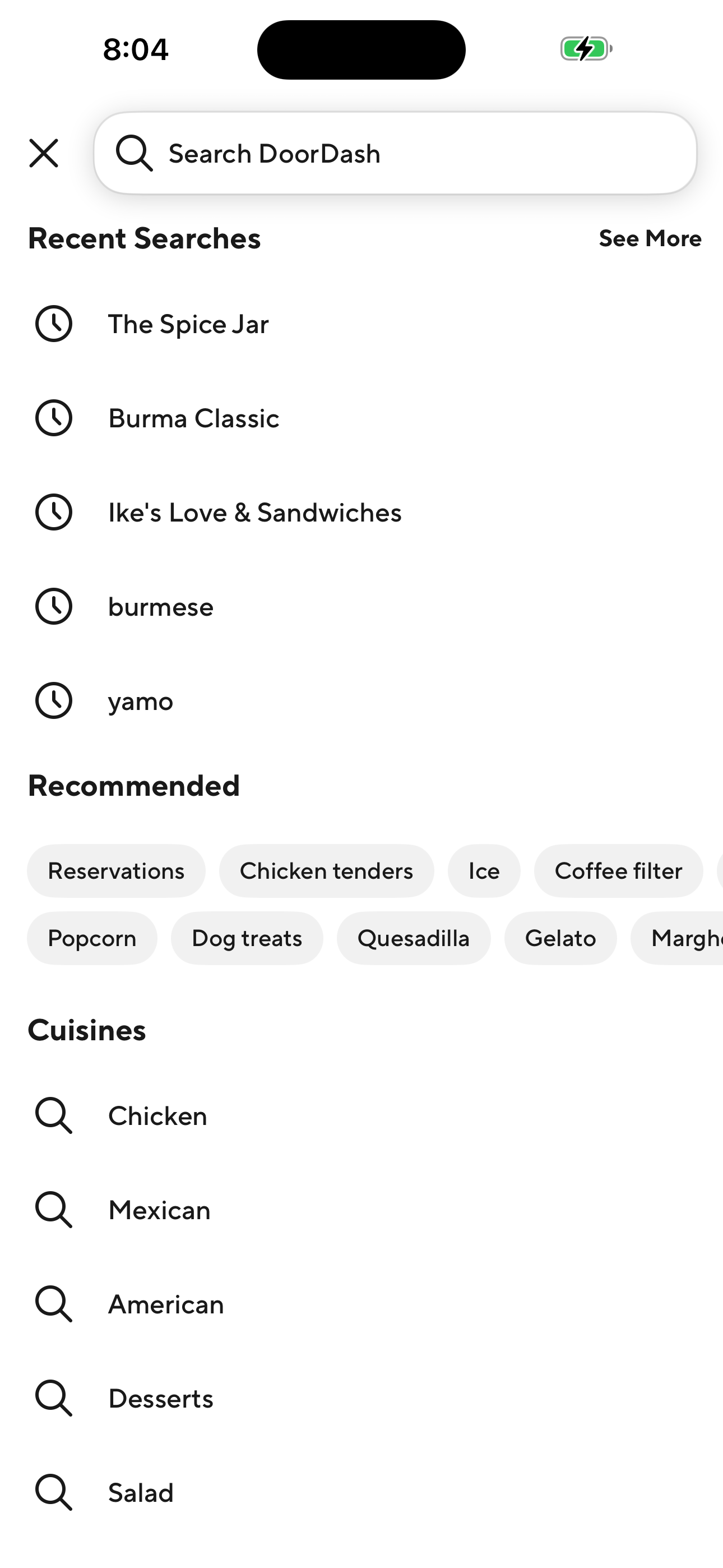Image resolution: width=723 pixels, height=1568 pixels.
Task: Select recent search The Spice Jar
Action: (x=188, y=324)
